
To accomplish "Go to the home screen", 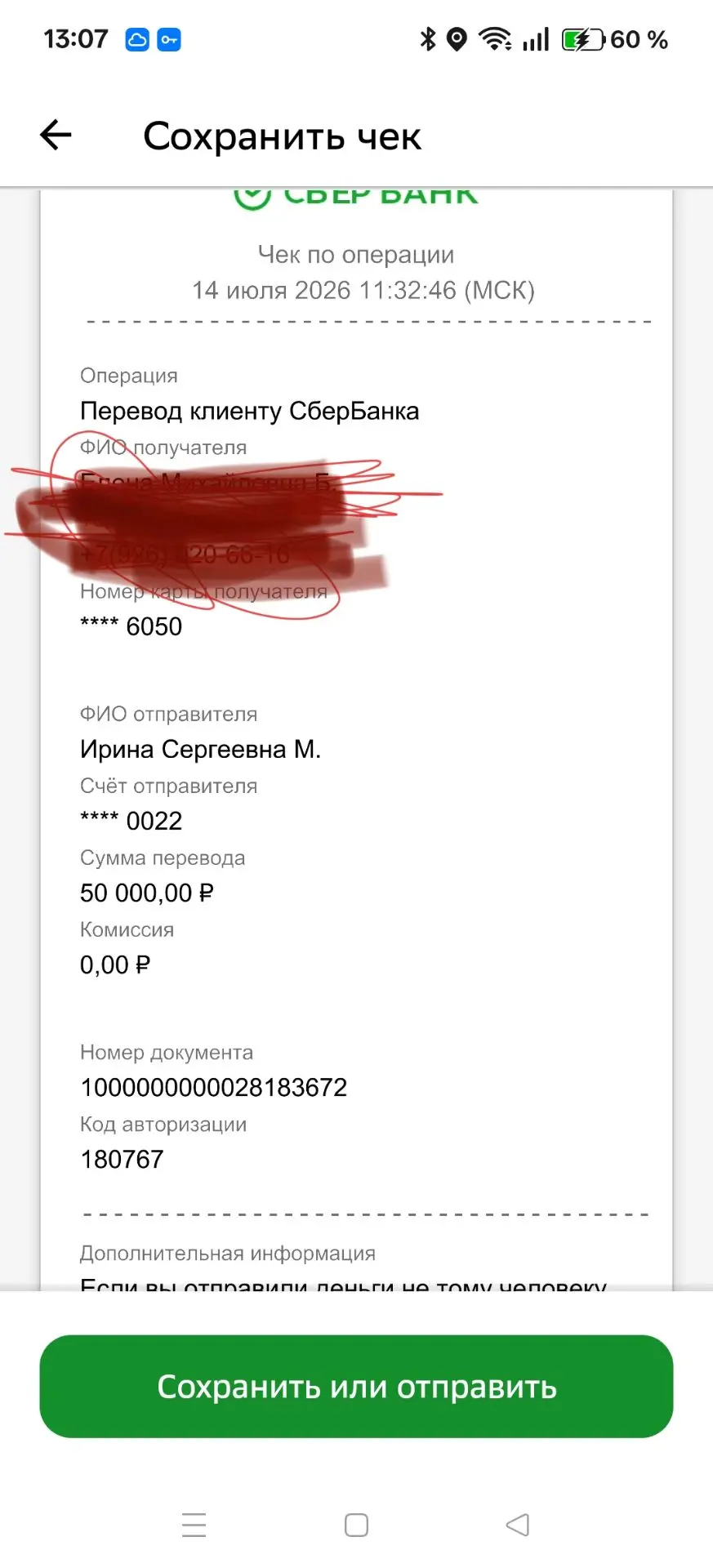I will [356, 1525].
